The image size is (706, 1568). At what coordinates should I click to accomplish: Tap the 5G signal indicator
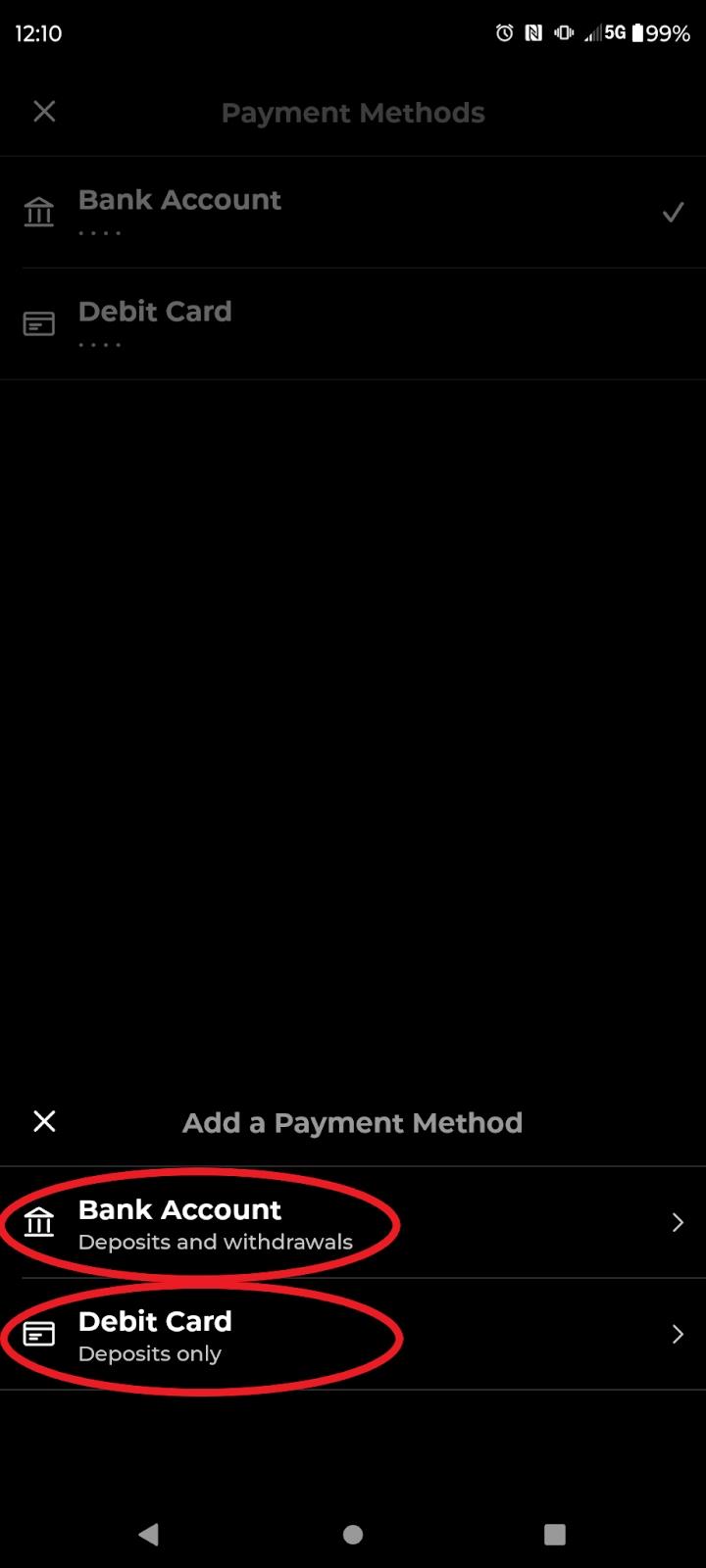click(x=605, y=32)
